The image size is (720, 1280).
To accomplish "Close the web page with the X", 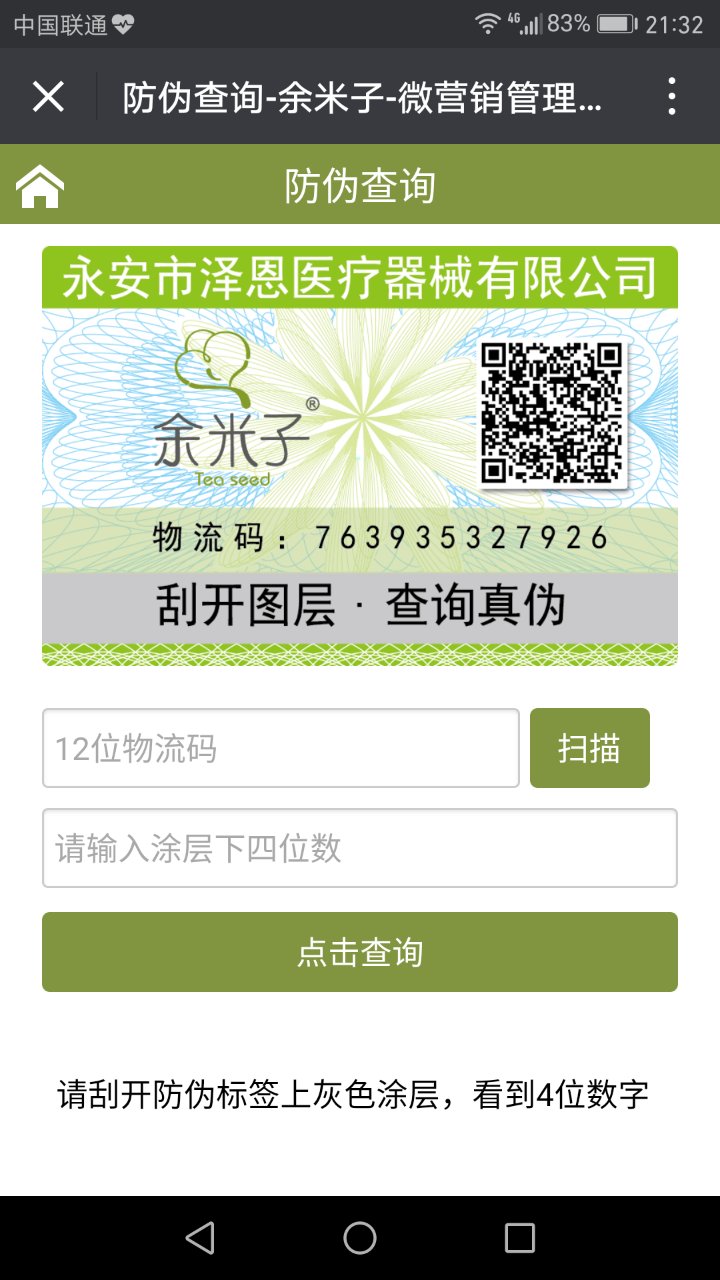I will click(48, 97).
